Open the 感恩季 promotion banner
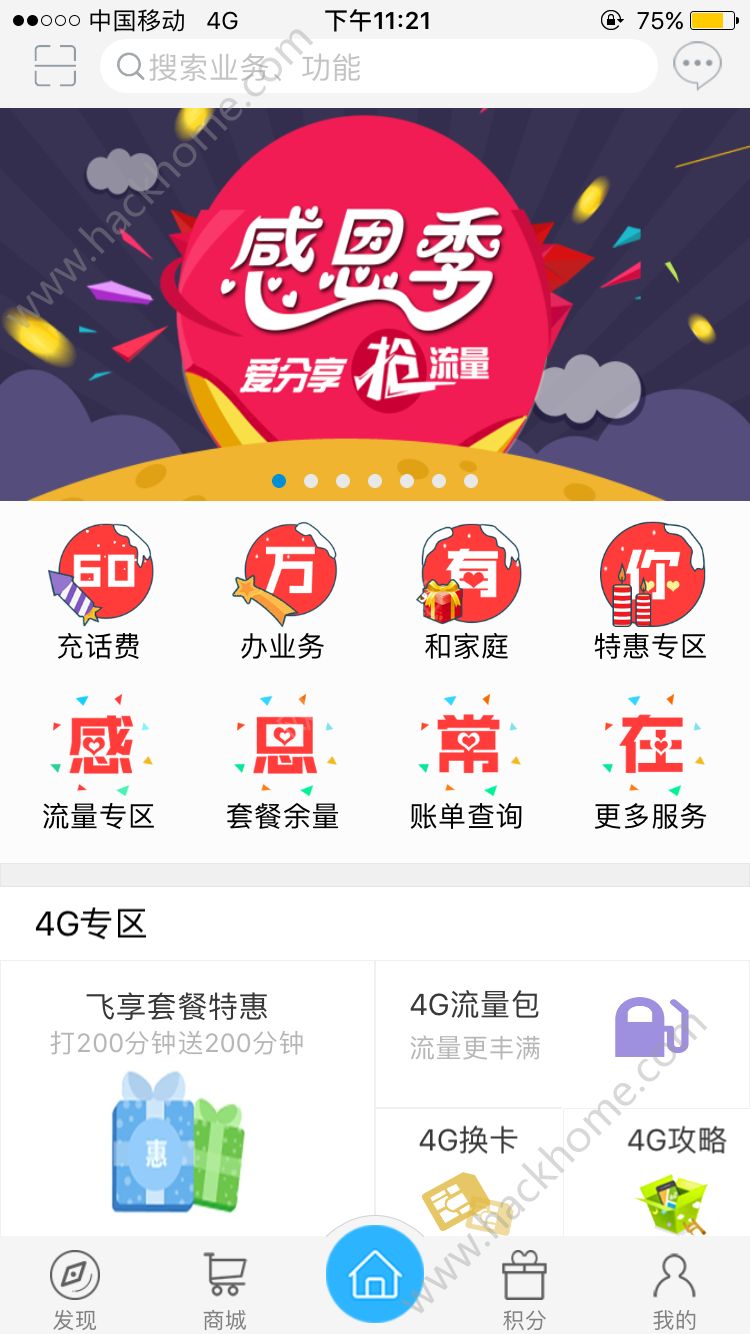This screenshot has width=750, height=1334. click(x=375, y=300)
